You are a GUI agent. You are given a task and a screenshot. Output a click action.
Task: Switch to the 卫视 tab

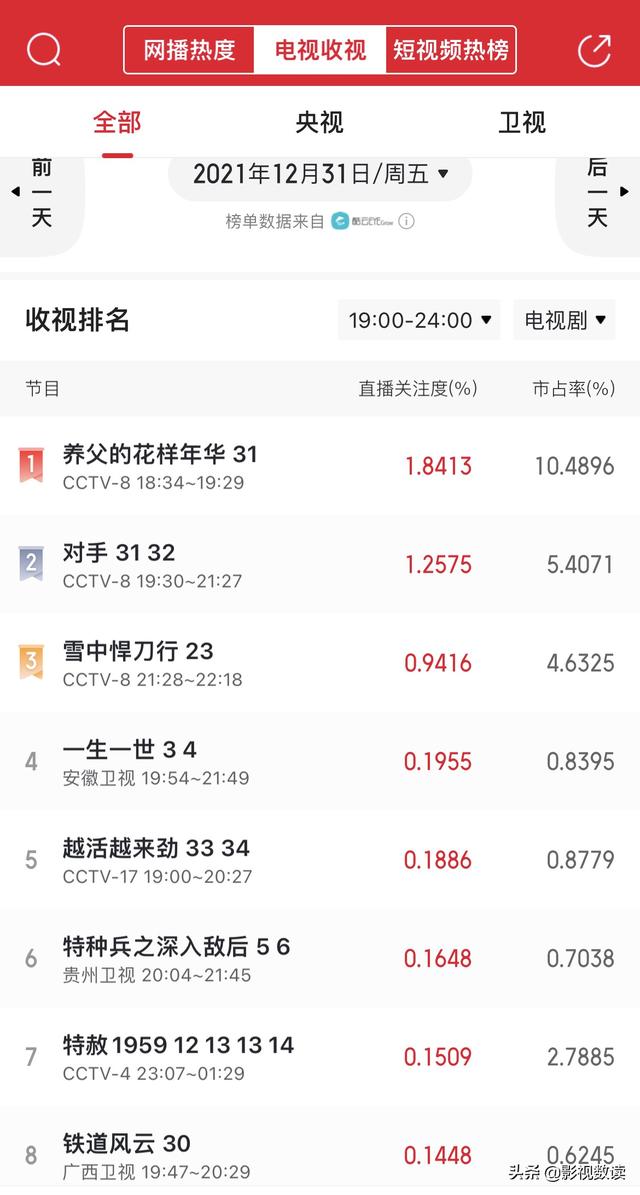pyautogui.click(x=522, y=123)
